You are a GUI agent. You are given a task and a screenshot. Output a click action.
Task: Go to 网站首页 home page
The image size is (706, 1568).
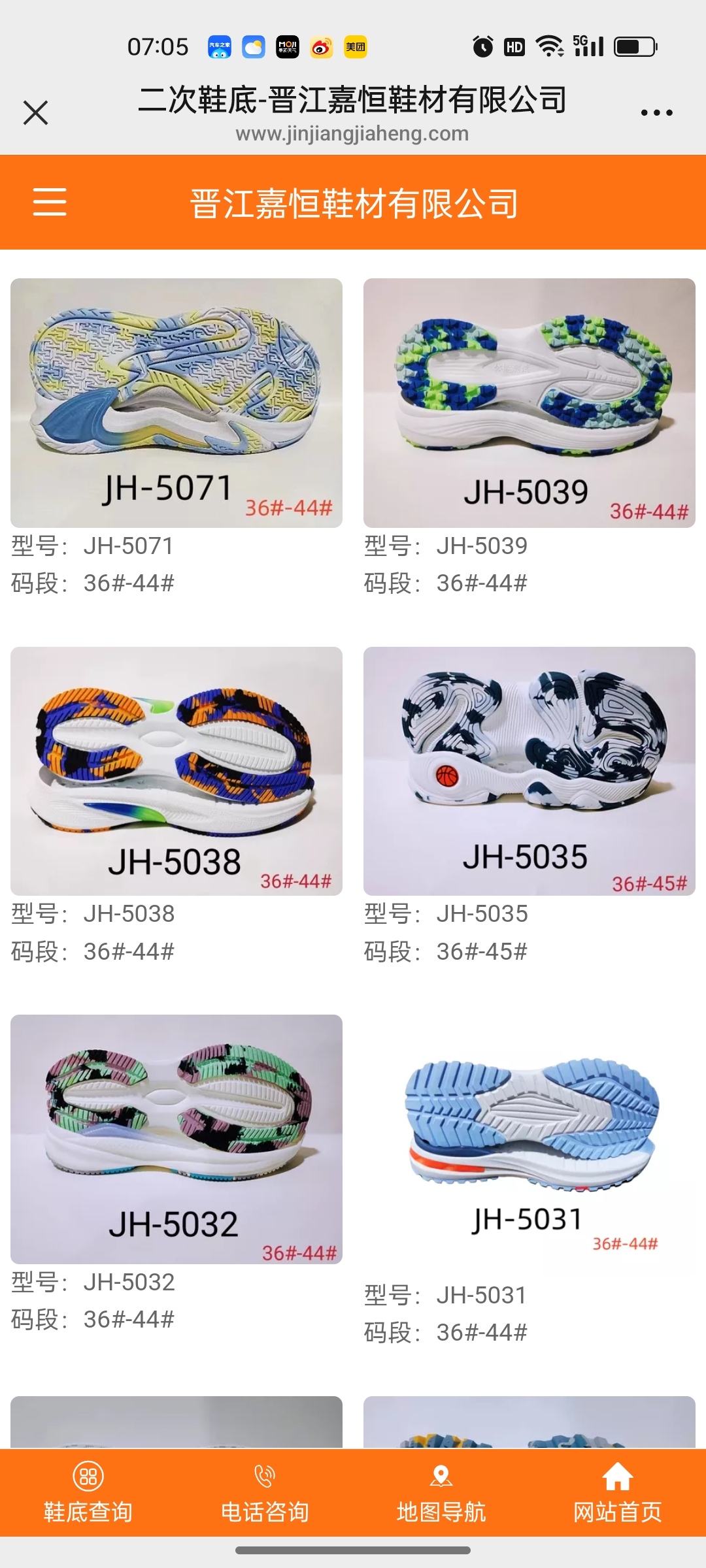[618, 1493]
